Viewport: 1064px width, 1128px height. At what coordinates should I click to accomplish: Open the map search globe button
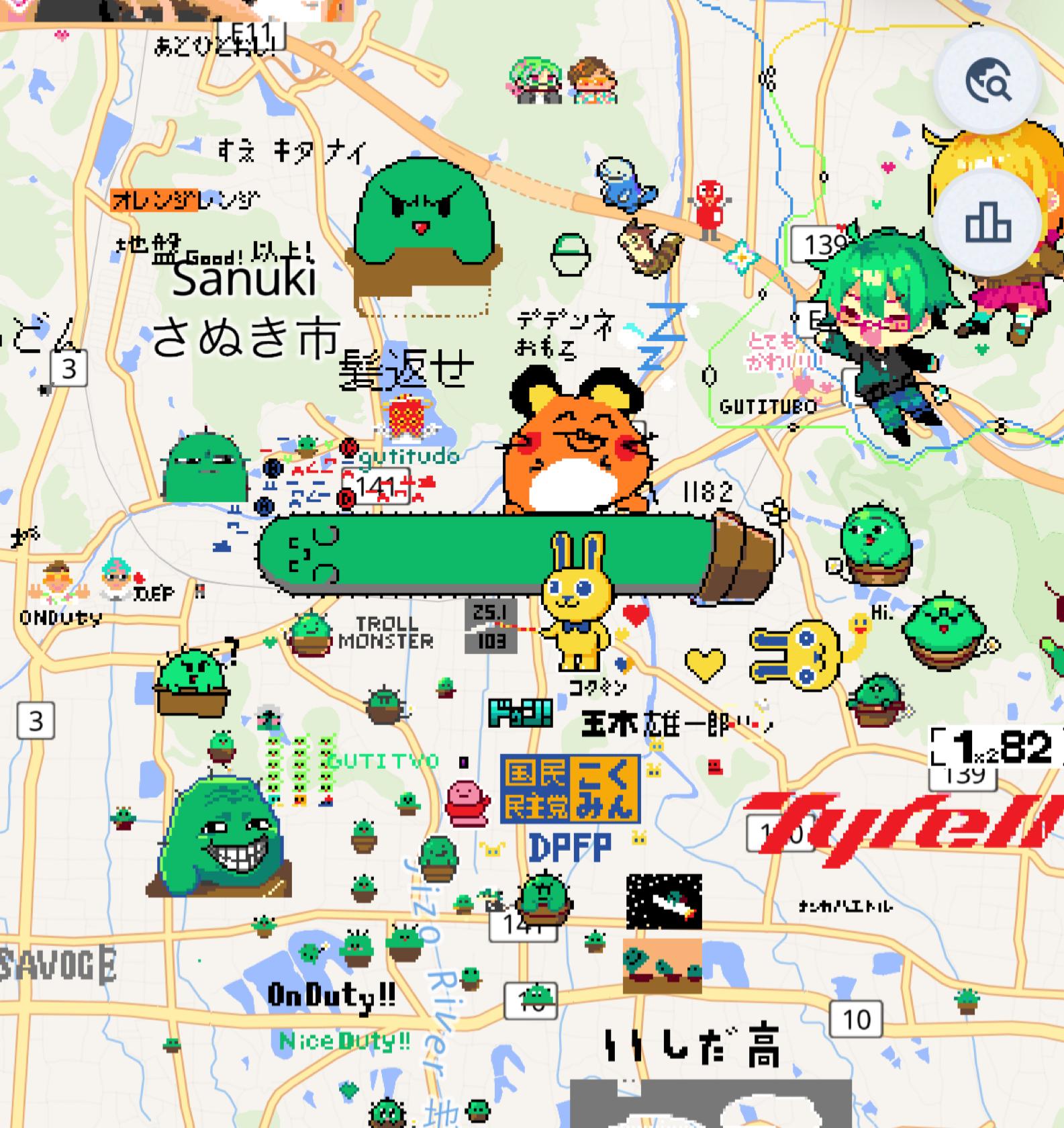[x=988, y=81]
